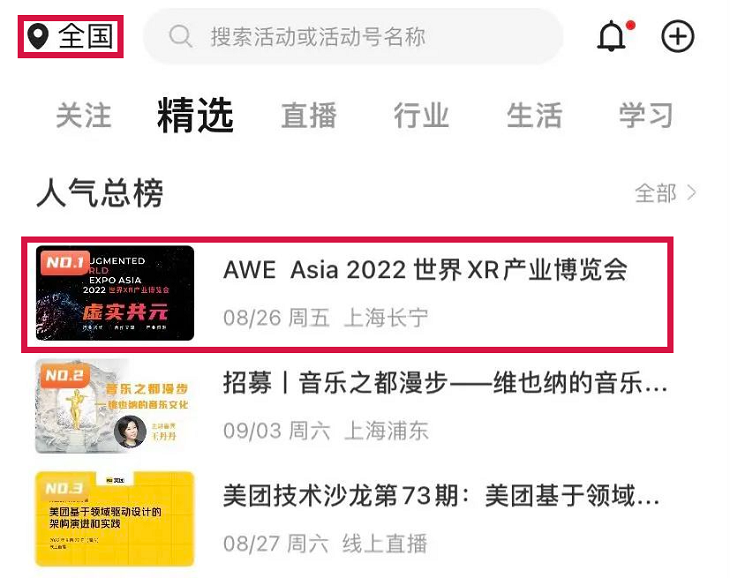
Task: Switch to the 关注 tab
Action: (x=84, y=115)
